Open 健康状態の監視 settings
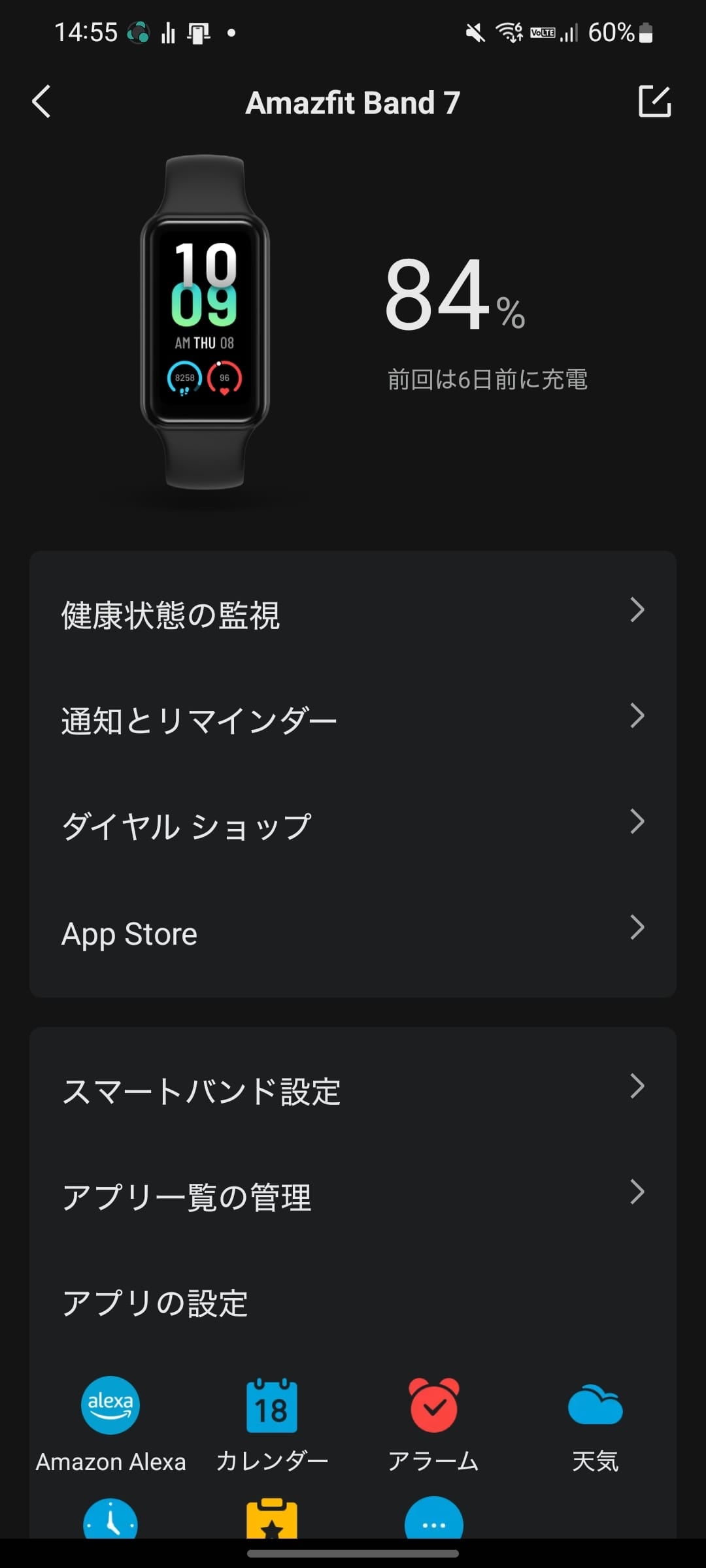The width and height of the screenshot is (706, 1568). pos(353,614)
